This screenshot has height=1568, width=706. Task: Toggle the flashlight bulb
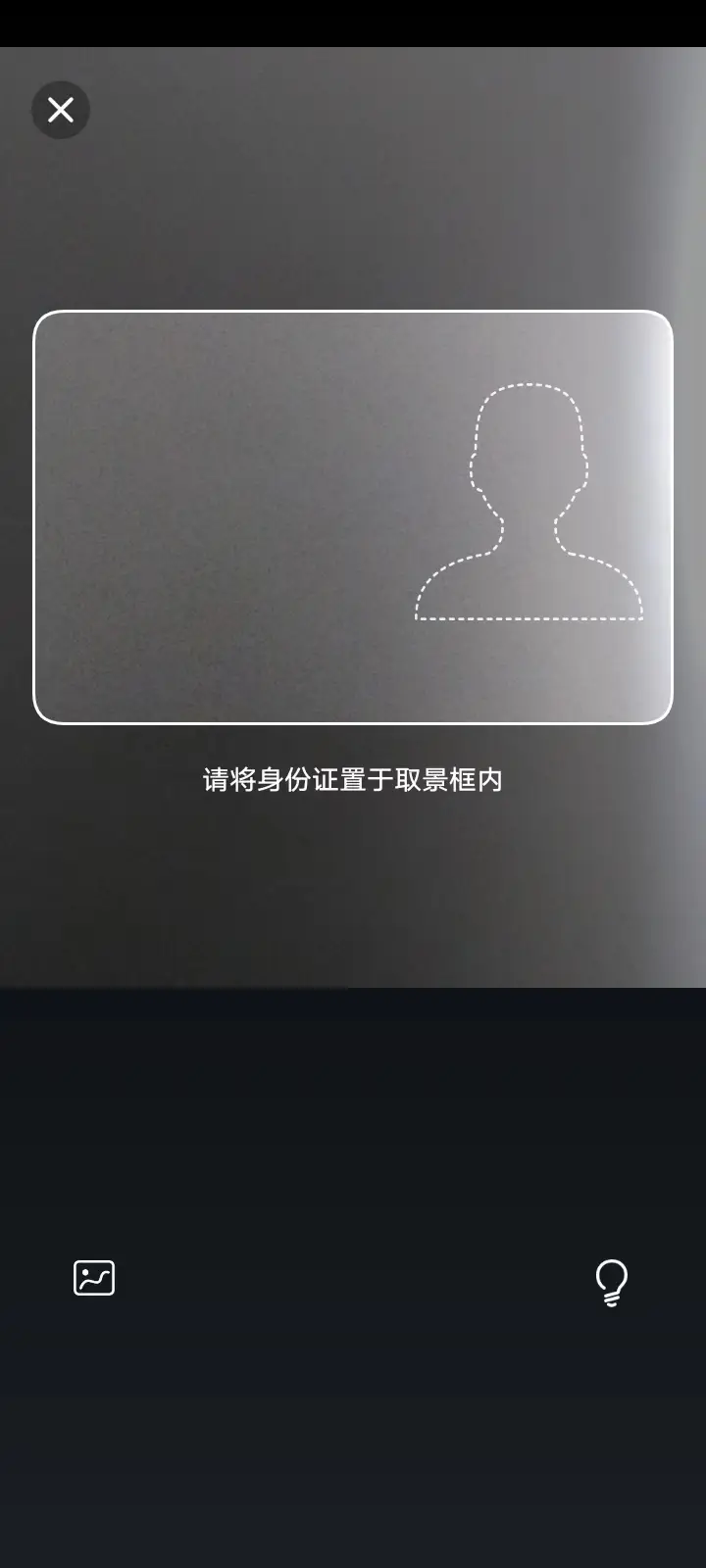[x=611, y=1283]
